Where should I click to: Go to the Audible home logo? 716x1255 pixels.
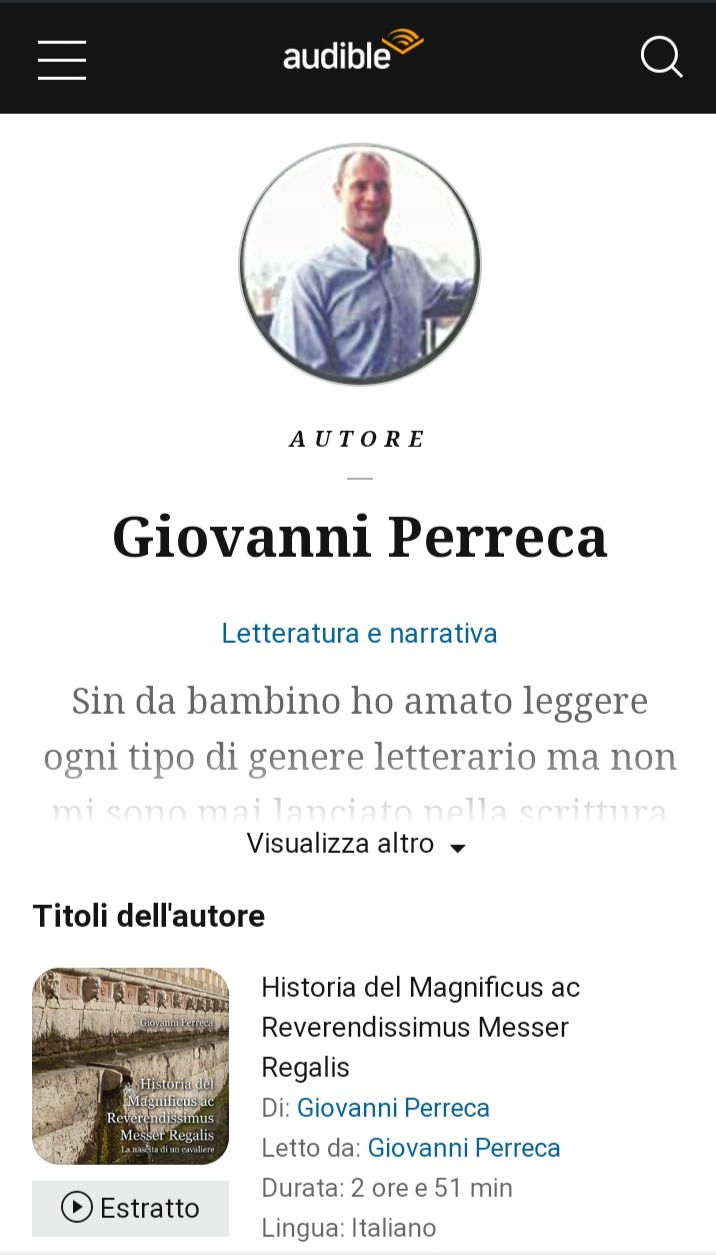click(353, 51)
